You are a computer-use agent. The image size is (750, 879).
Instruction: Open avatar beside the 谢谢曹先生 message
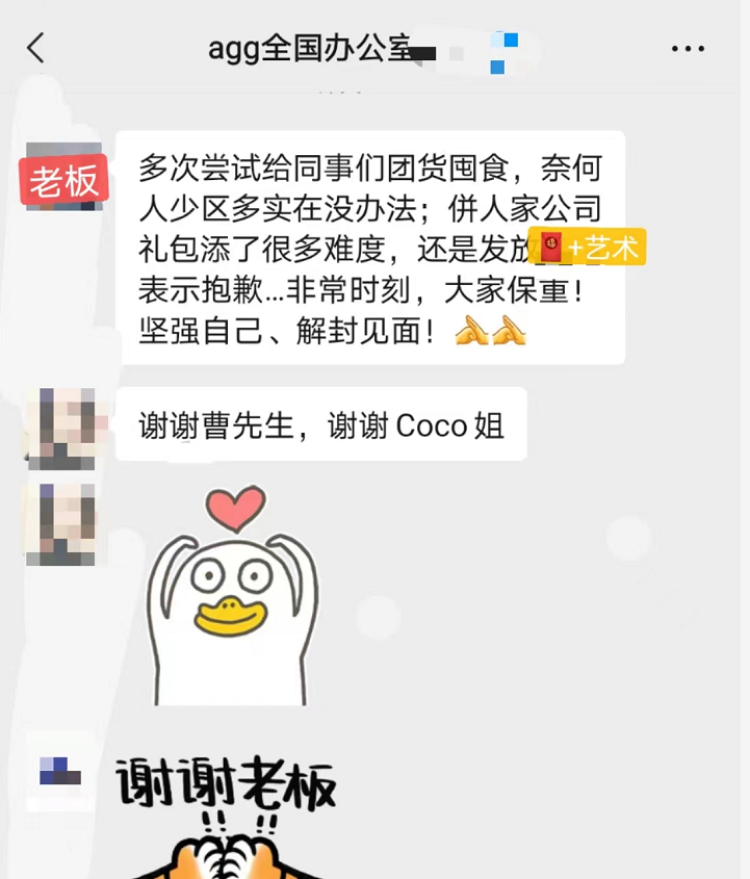60,428
